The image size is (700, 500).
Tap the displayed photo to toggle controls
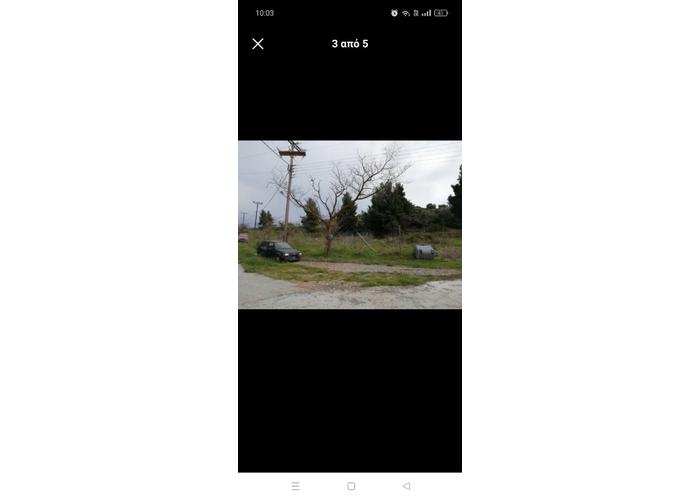point(350,224)
